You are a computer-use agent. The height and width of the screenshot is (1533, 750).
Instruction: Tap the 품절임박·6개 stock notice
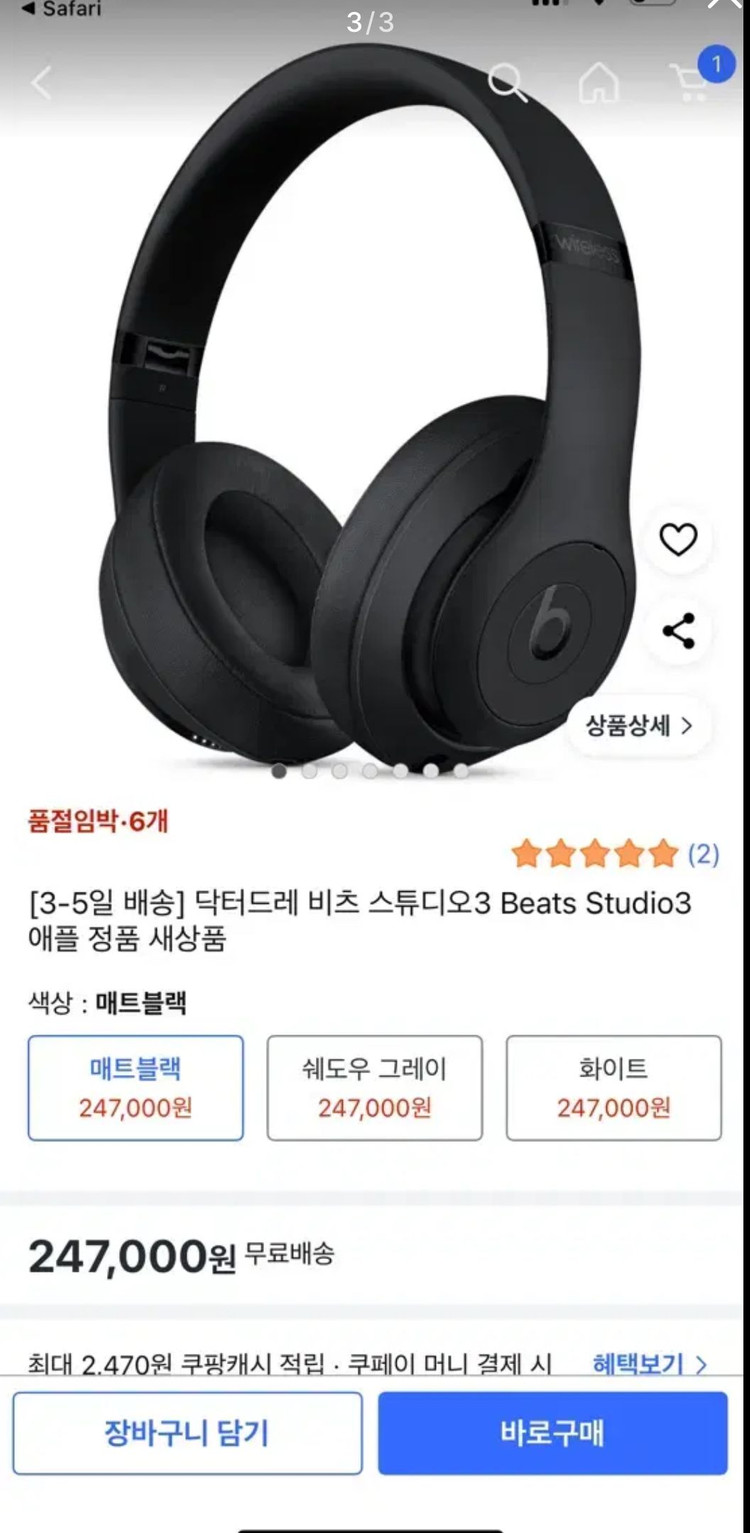tap(97, 820)
